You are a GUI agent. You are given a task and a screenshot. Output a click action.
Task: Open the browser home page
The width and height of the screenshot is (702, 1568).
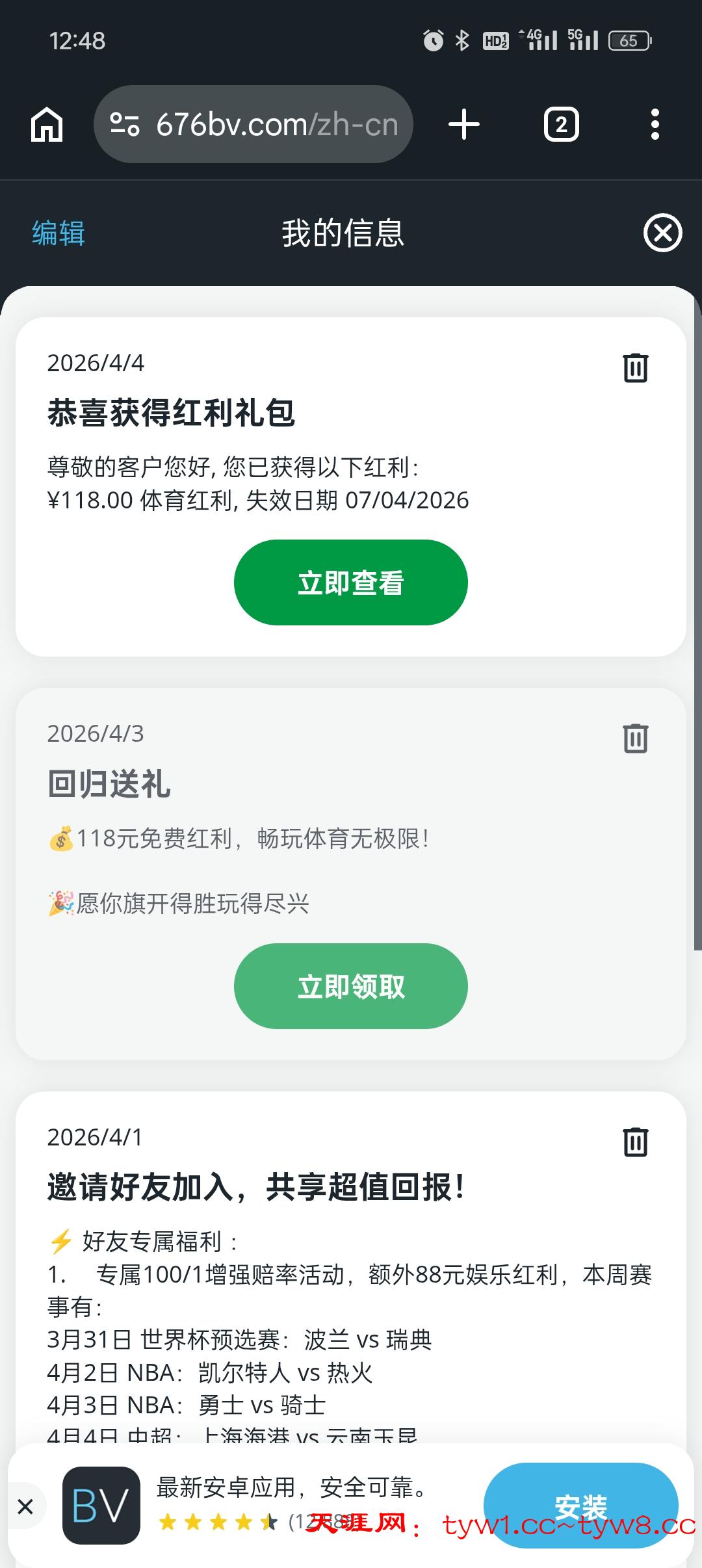click(47, 124)
